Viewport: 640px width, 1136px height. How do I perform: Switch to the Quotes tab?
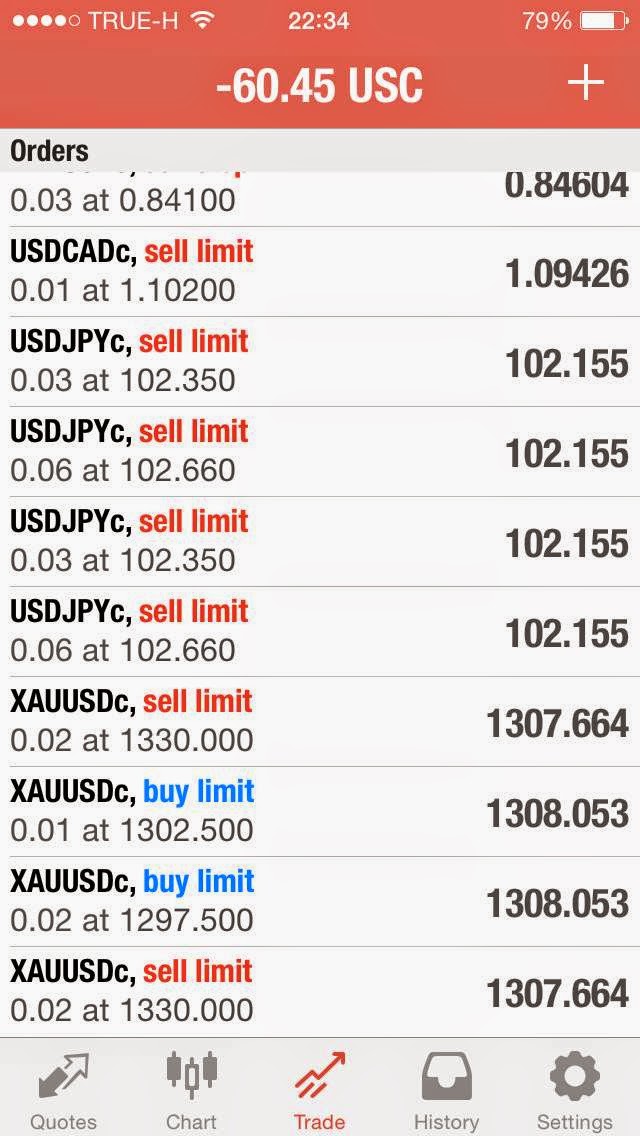coord(64,1088)
